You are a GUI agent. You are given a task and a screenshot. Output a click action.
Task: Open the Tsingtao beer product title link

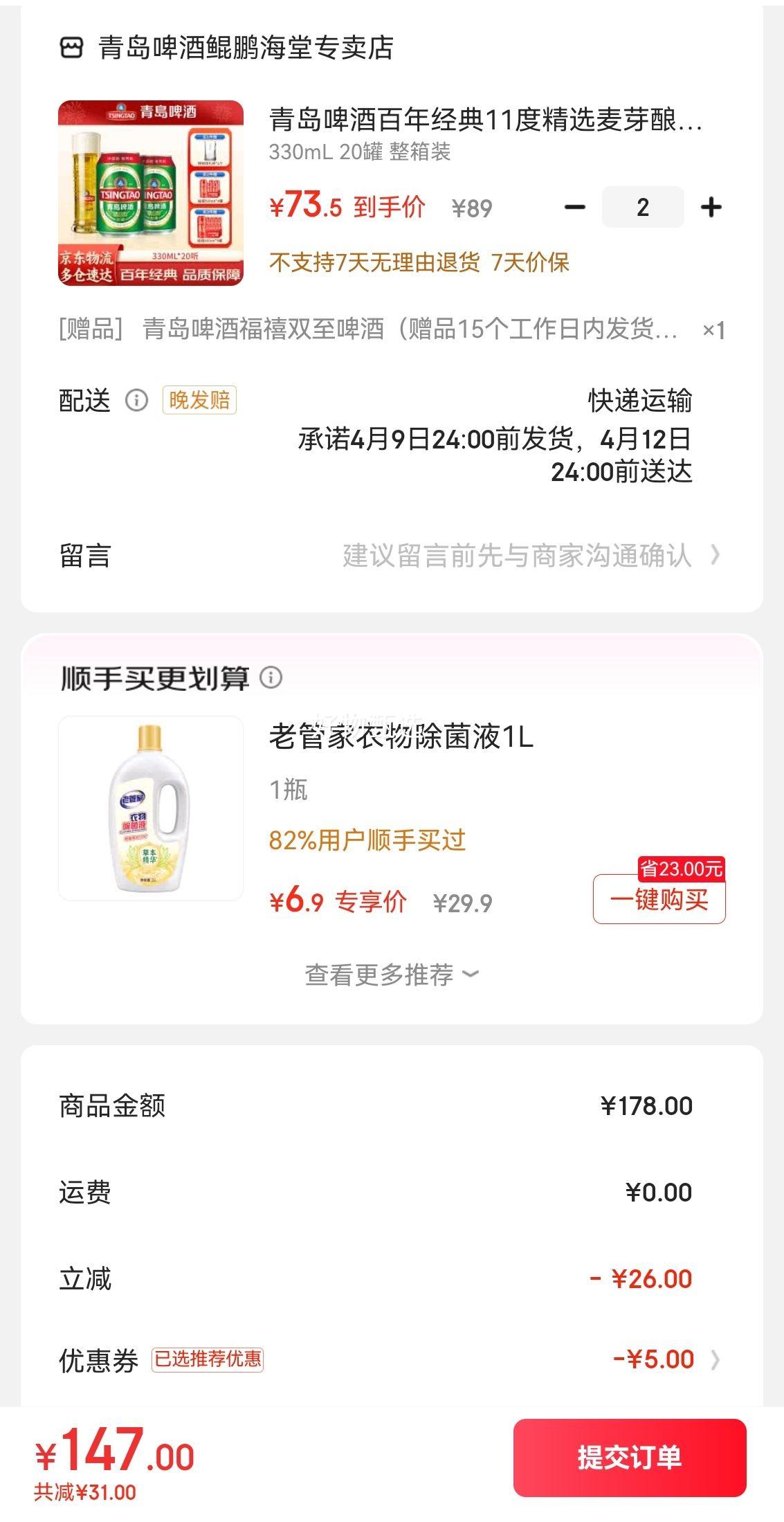click(484, 123)
